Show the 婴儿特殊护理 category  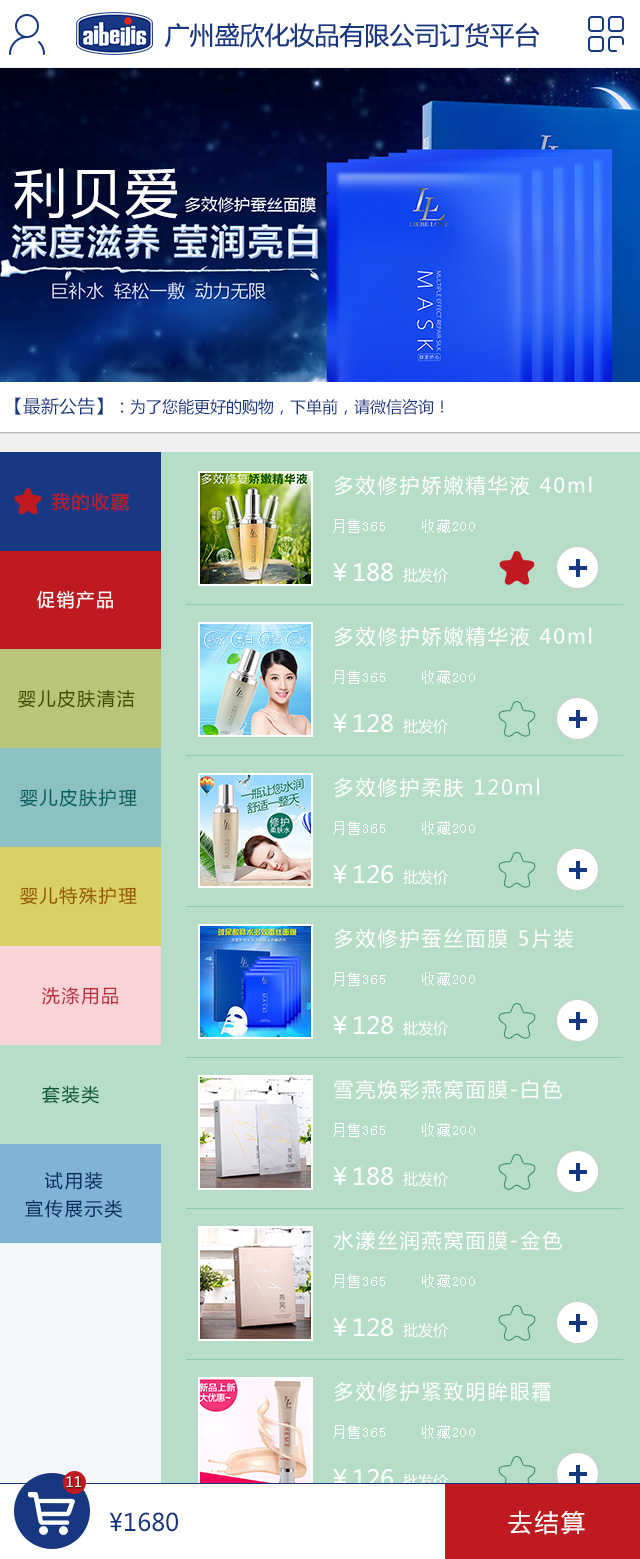[80, 896]
